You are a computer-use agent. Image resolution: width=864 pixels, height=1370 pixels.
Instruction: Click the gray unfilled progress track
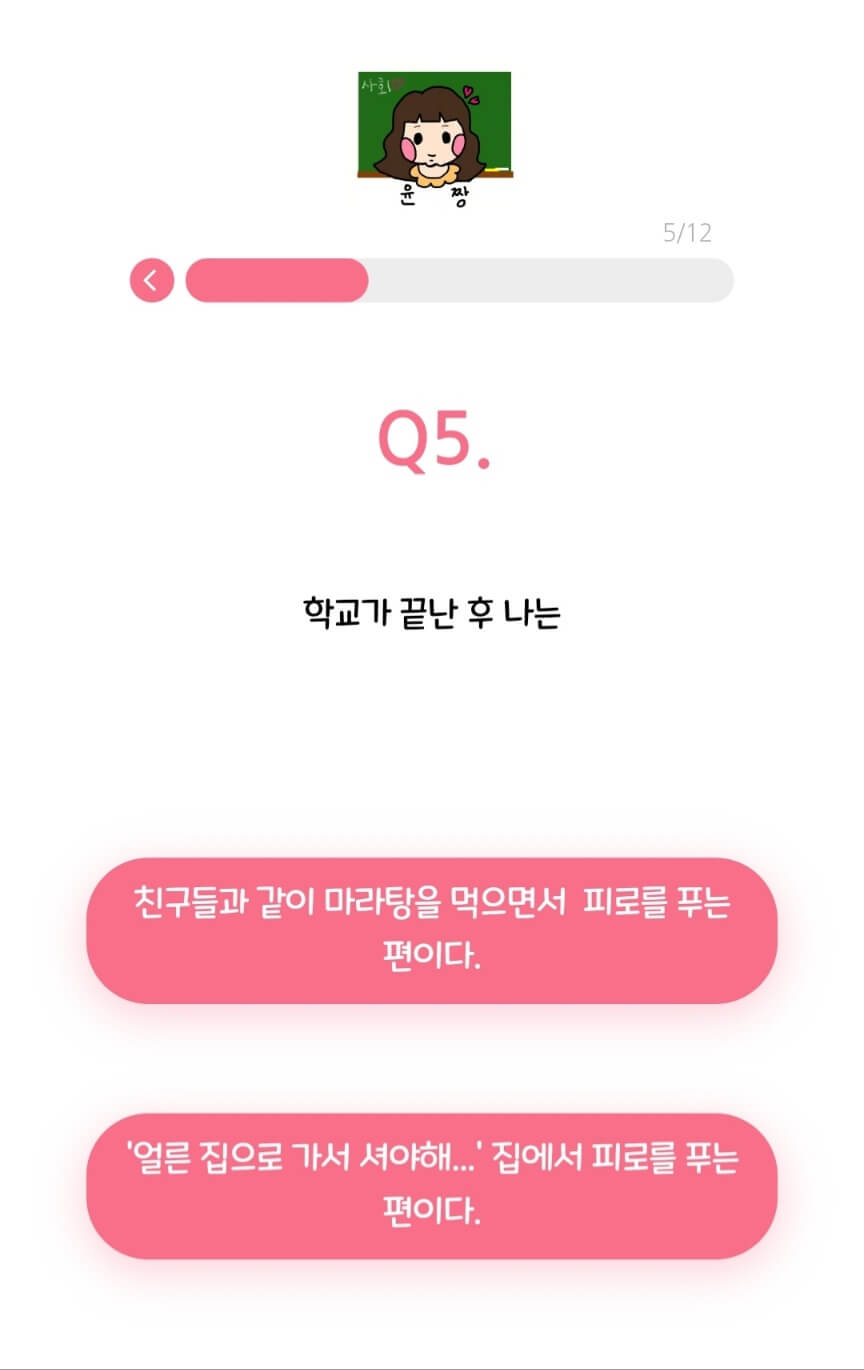click(x=550, y=280)
